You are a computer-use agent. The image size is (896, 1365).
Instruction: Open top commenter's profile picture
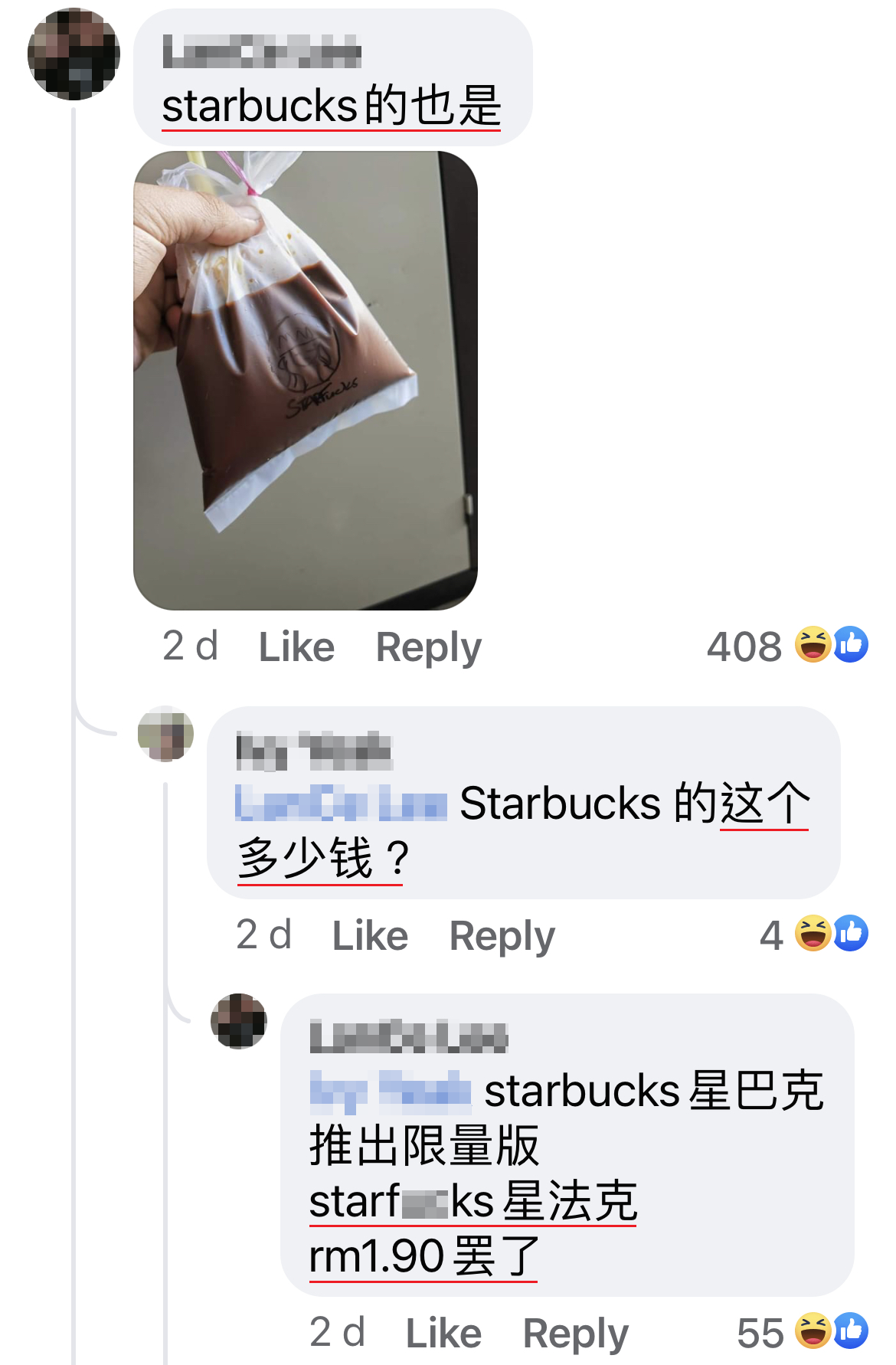point(74,54)
